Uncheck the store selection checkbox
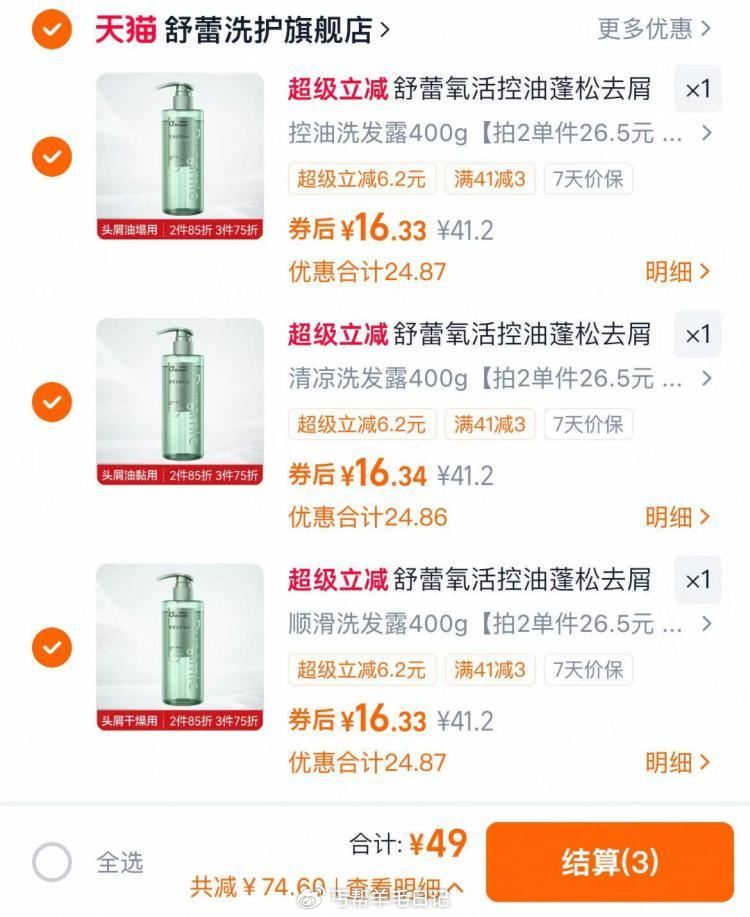750x917 pixels. pyautogui.click(x=50, y=29)
